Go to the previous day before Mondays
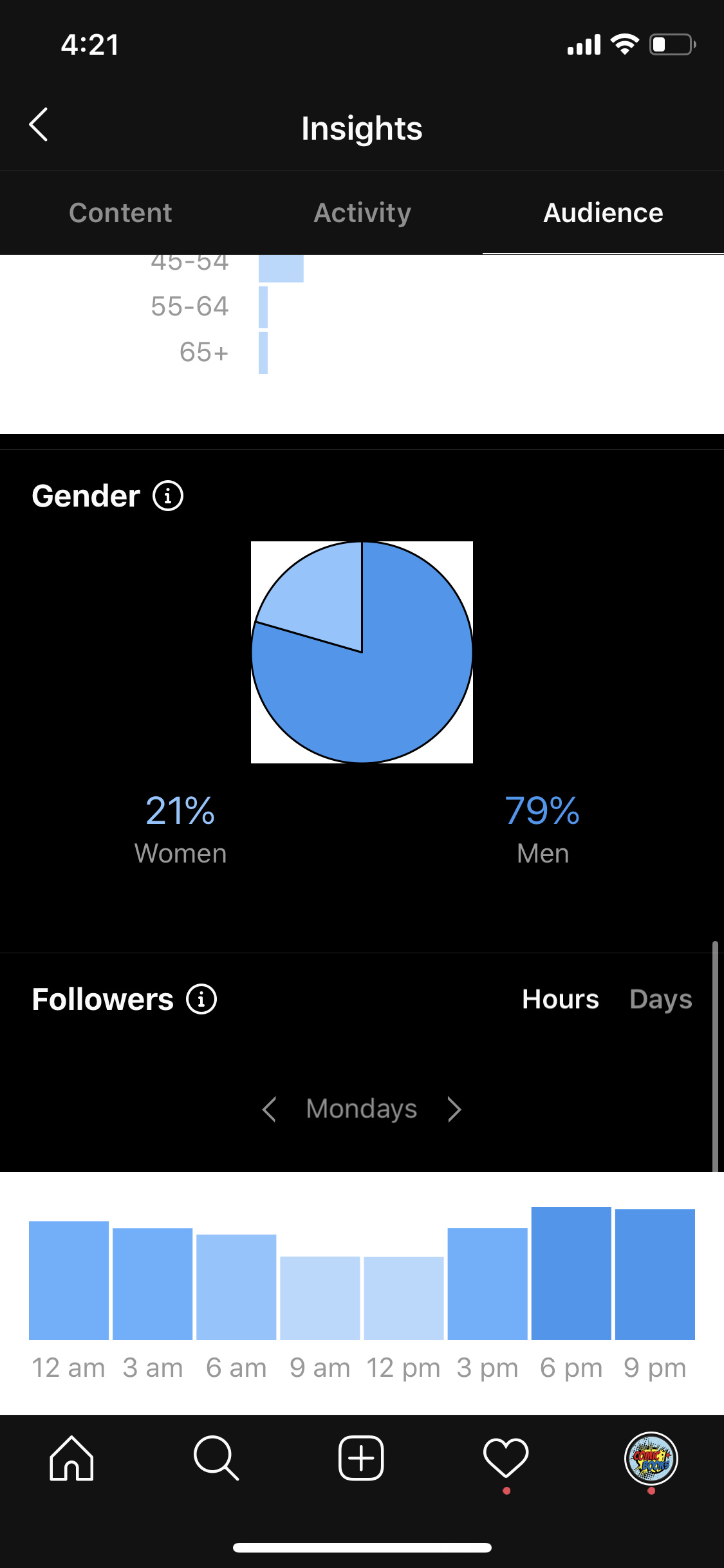724x1568 pixels. click(x=270, y=1109)
